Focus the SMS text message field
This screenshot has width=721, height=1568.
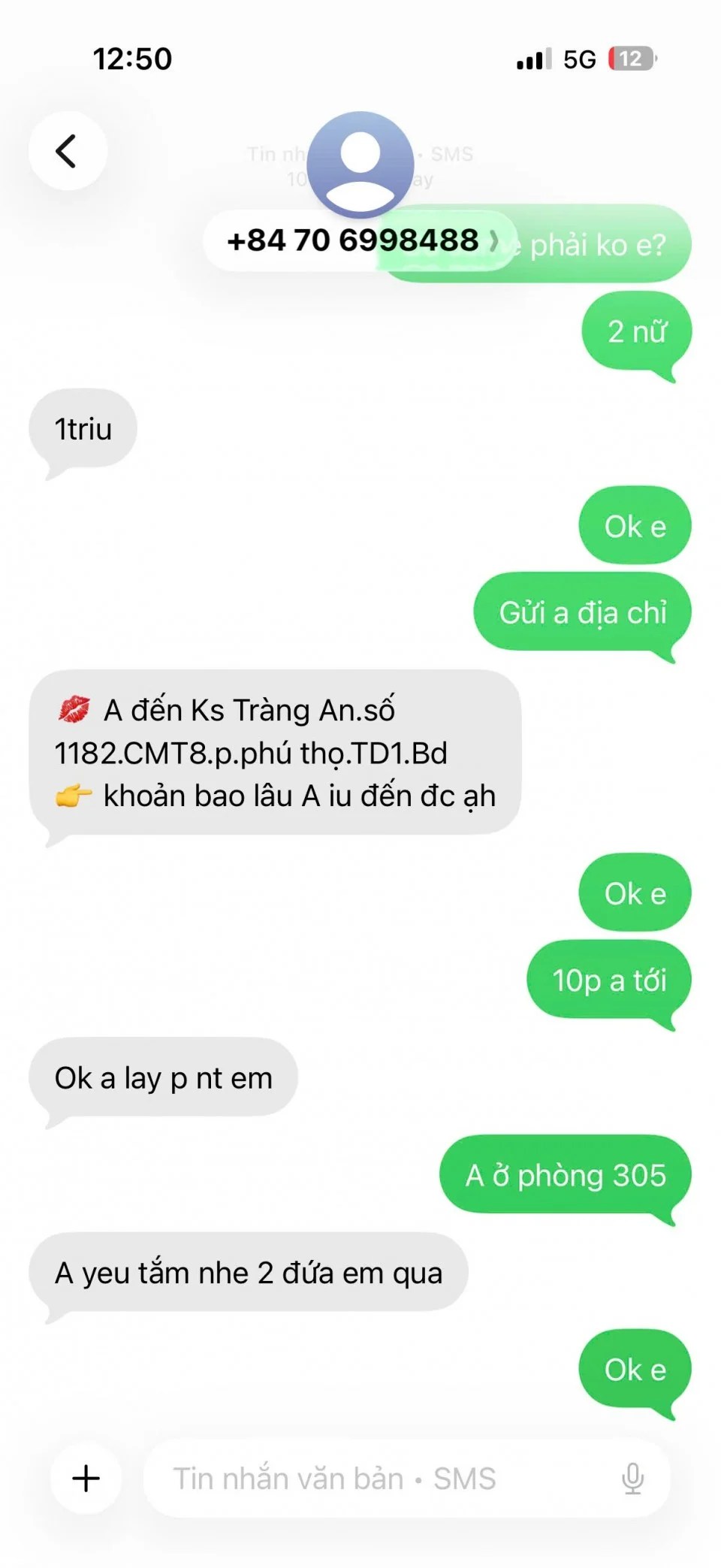(x=376, y=1478)
